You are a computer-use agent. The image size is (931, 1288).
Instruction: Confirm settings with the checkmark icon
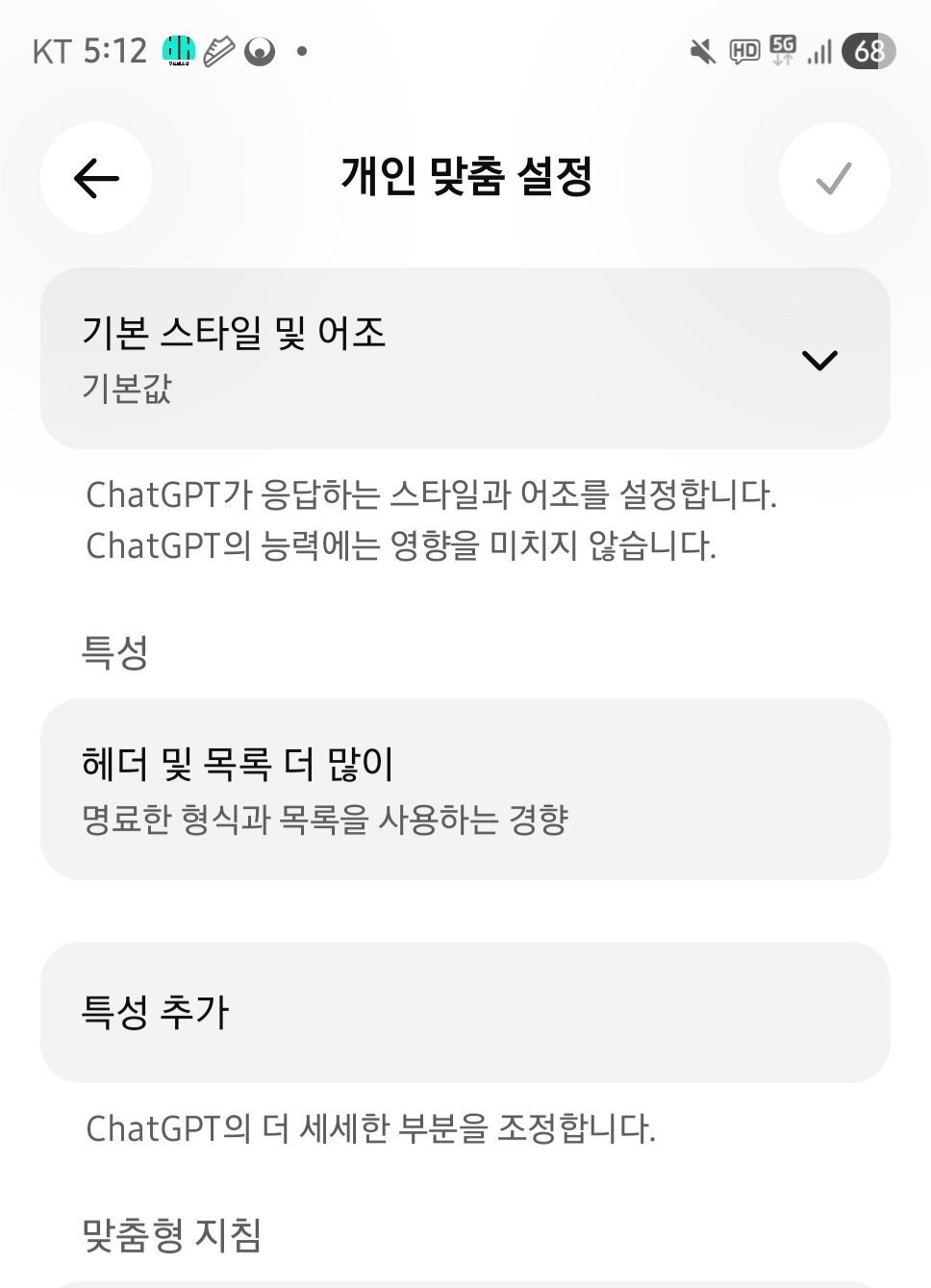pos(833,178)
